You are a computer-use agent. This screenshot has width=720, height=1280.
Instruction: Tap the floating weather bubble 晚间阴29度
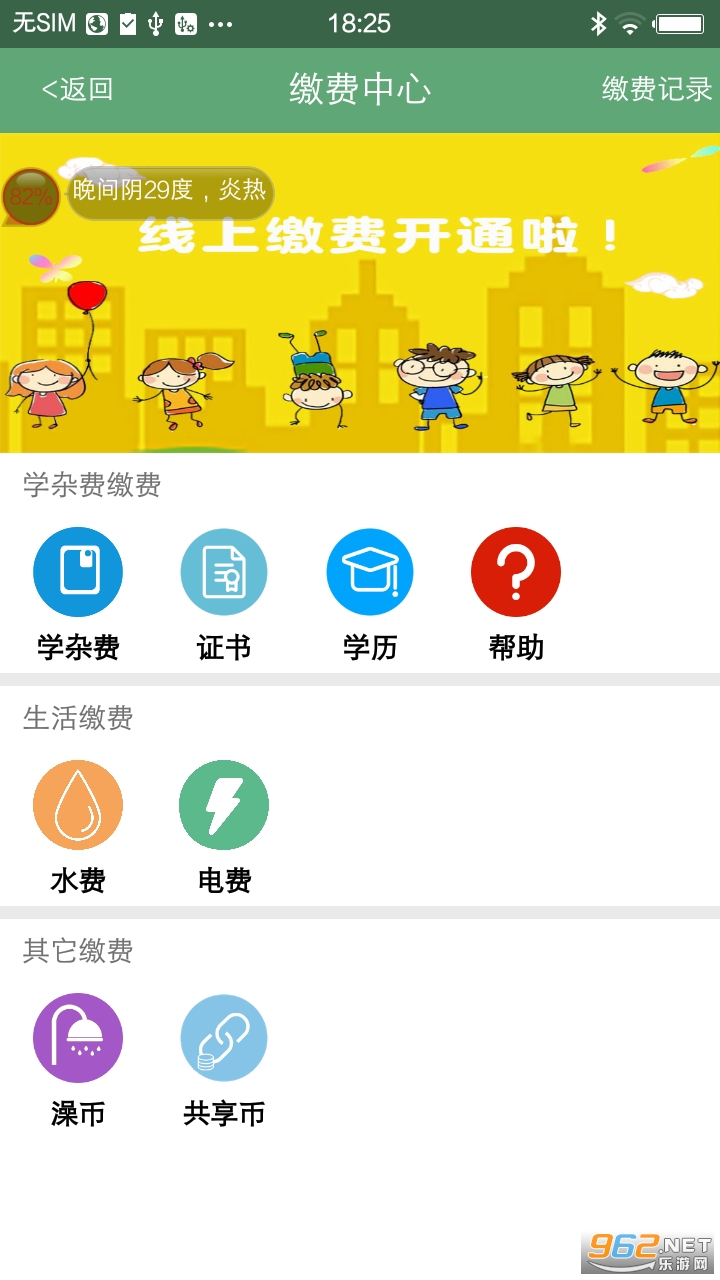pos(170,192)
